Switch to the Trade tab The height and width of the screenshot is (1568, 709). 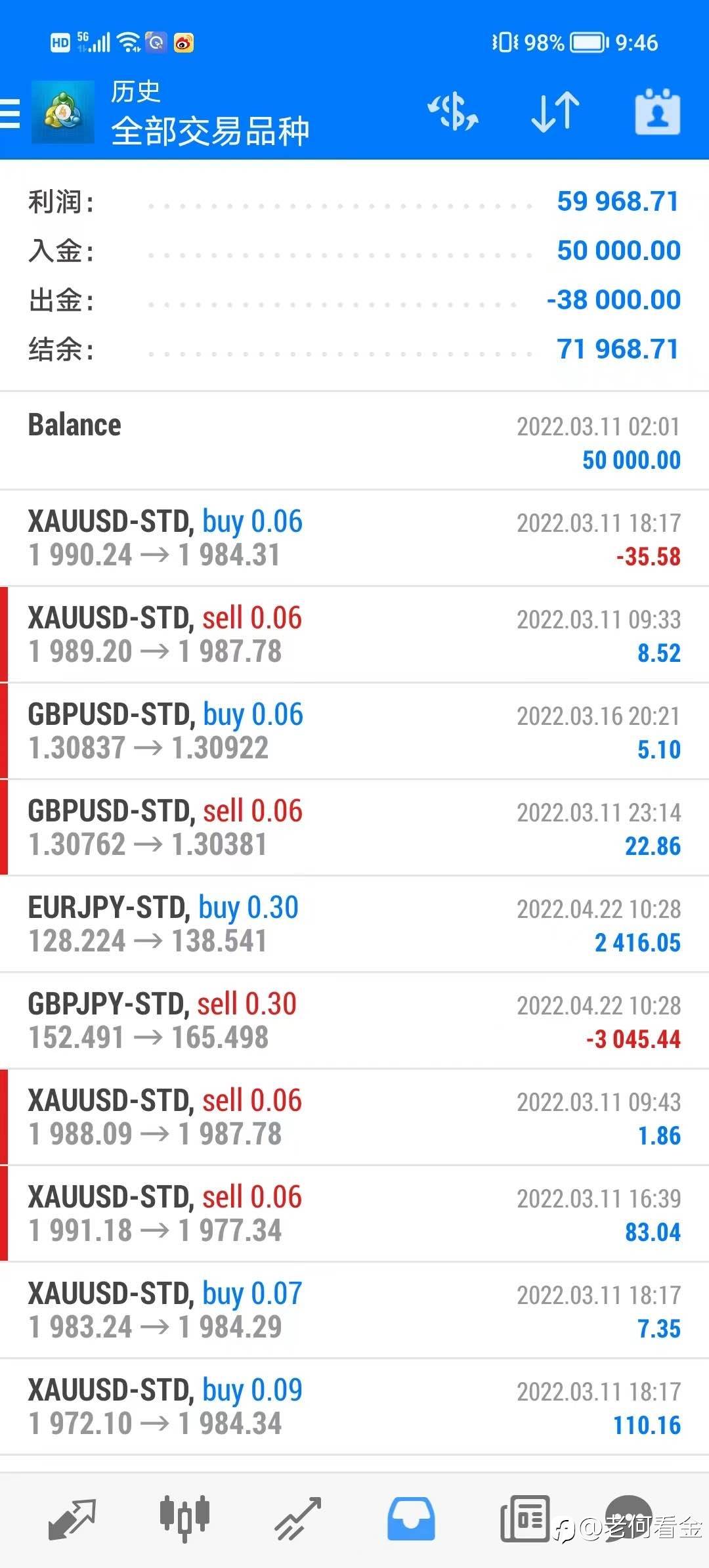pyautogui.click(x=298, y=1518)
